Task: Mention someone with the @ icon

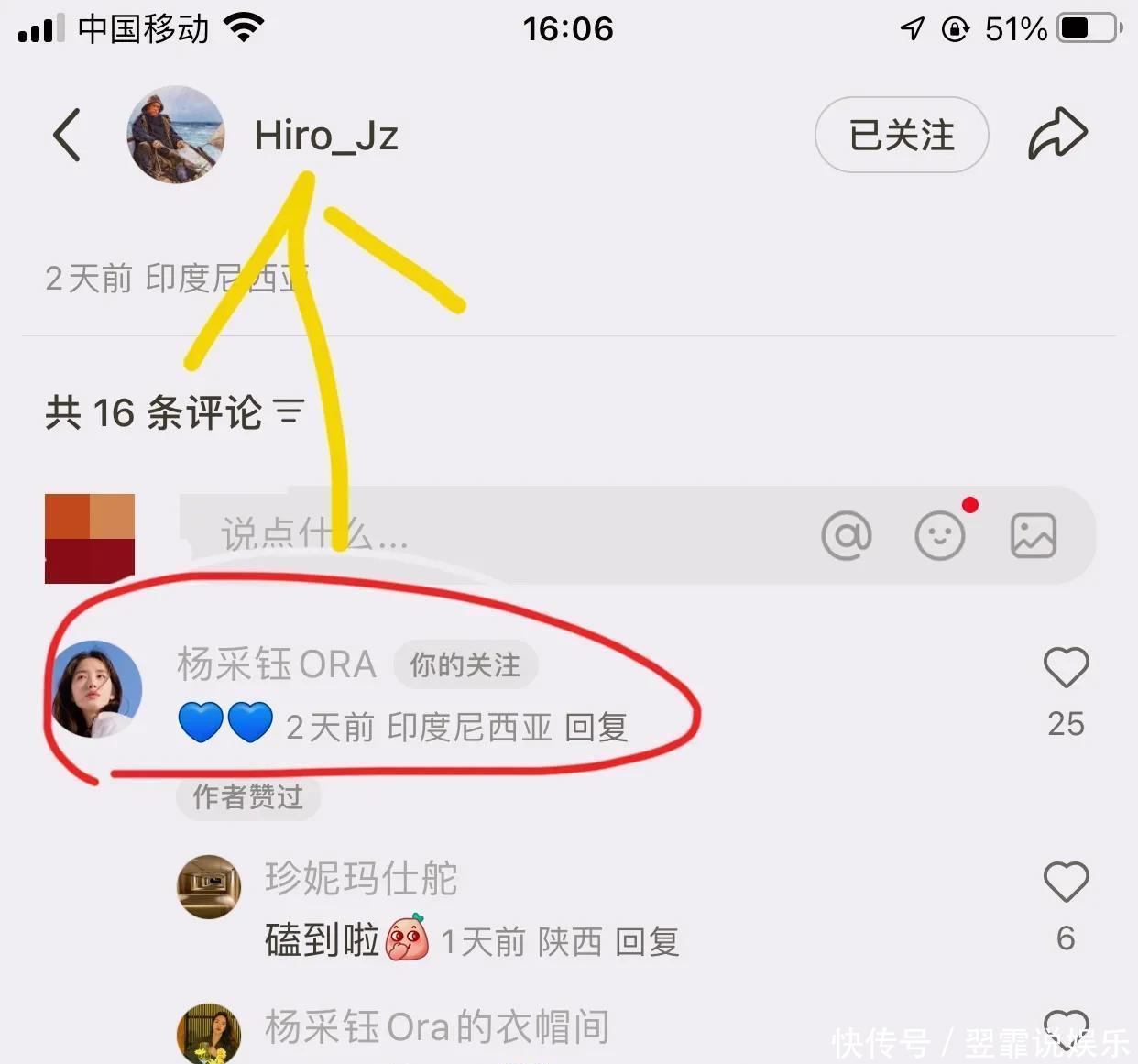Action: pyautogui.click(x=846, y=535)
